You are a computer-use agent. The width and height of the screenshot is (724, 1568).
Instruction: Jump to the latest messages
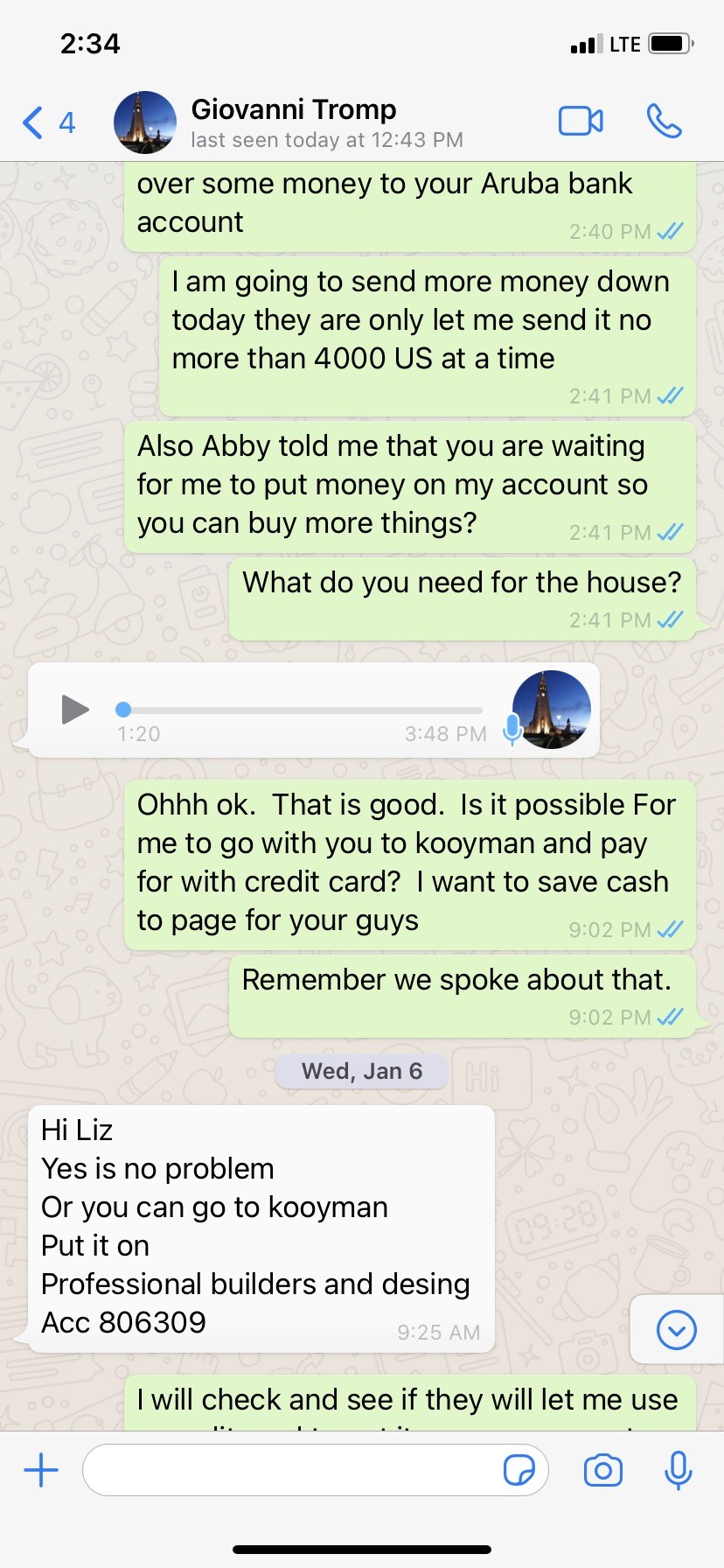[x=676, y=1330]
